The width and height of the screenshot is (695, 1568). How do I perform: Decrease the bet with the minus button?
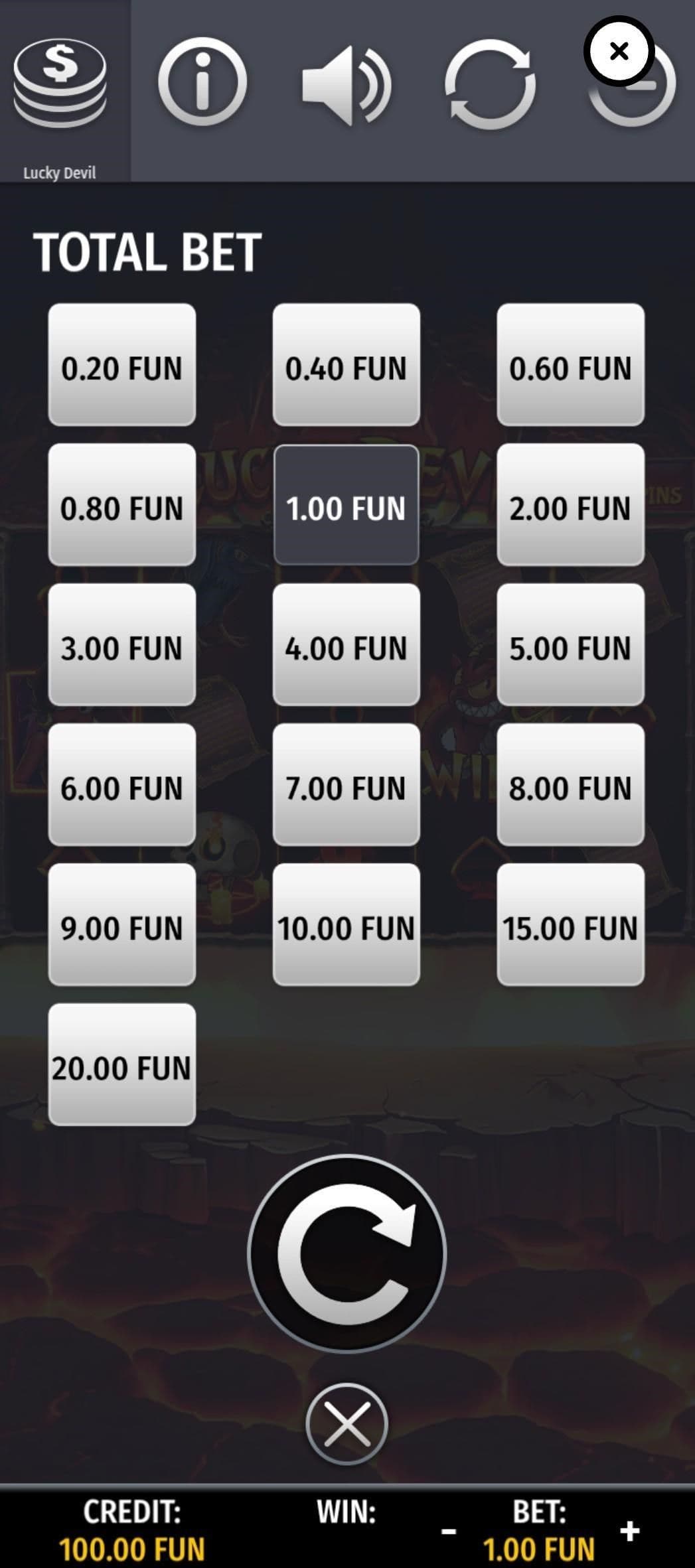point(449,1532)
